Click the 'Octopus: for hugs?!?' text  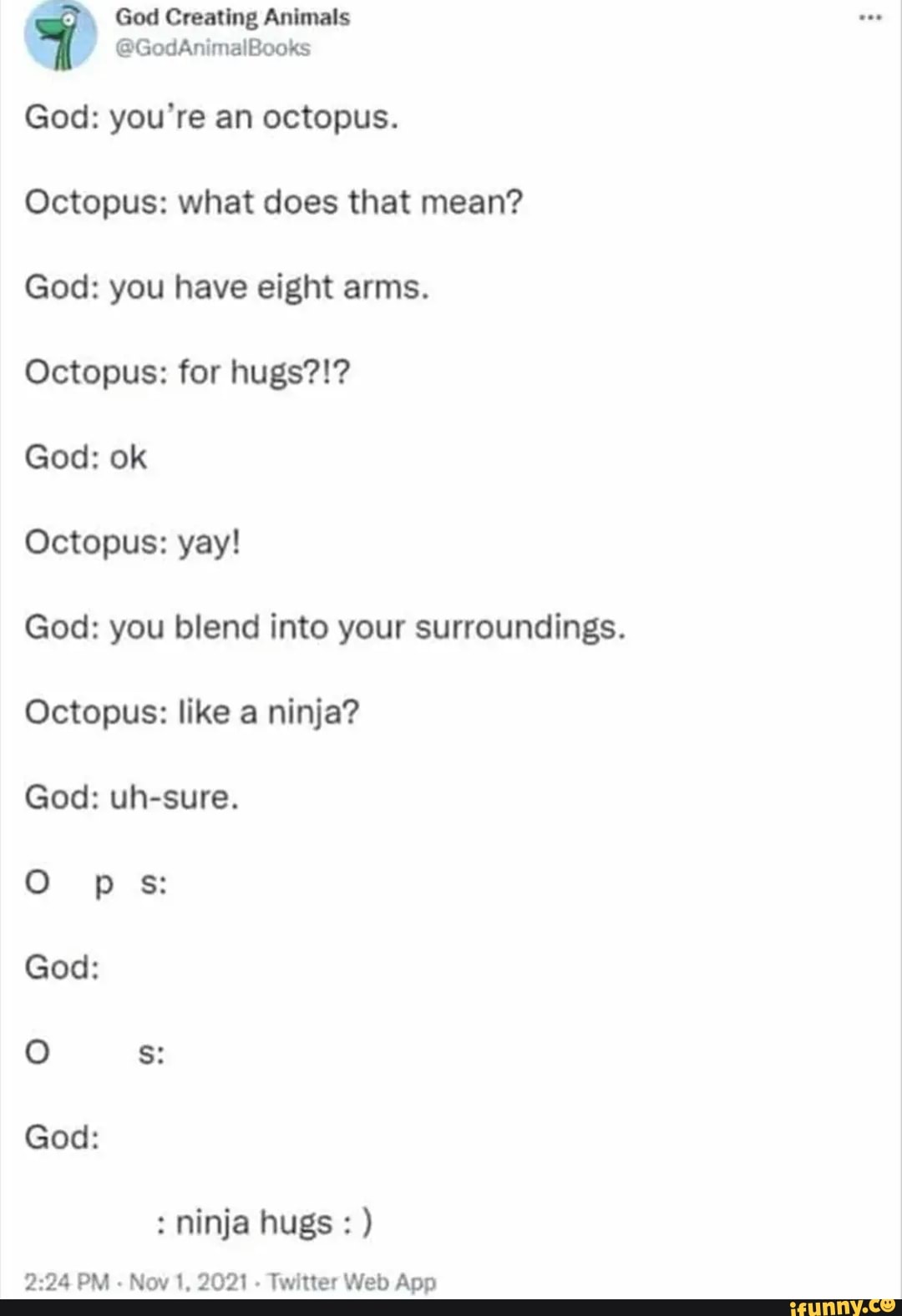(189, 373)
